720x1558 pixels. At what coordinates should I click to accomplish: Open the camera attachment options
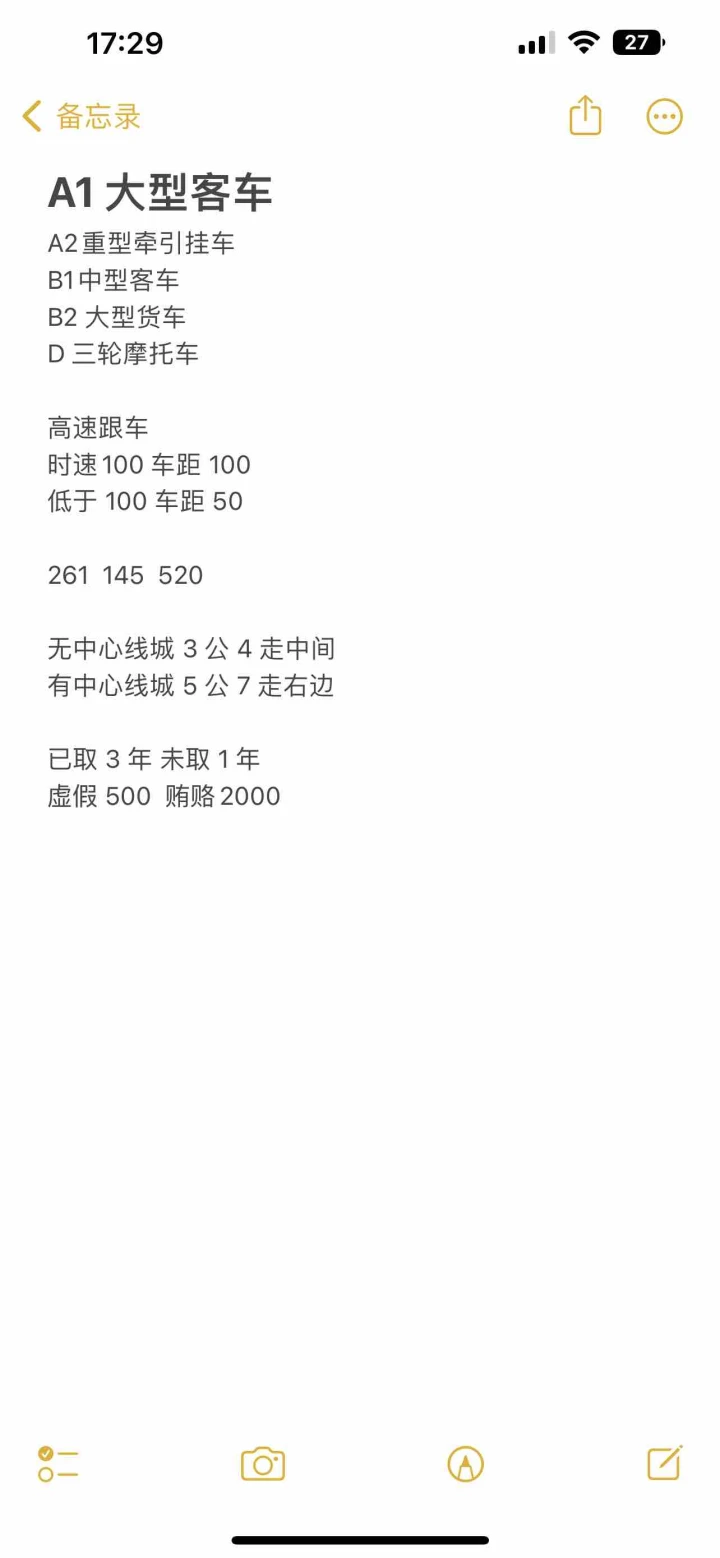pyautogui.click(x=263, y=1464)
